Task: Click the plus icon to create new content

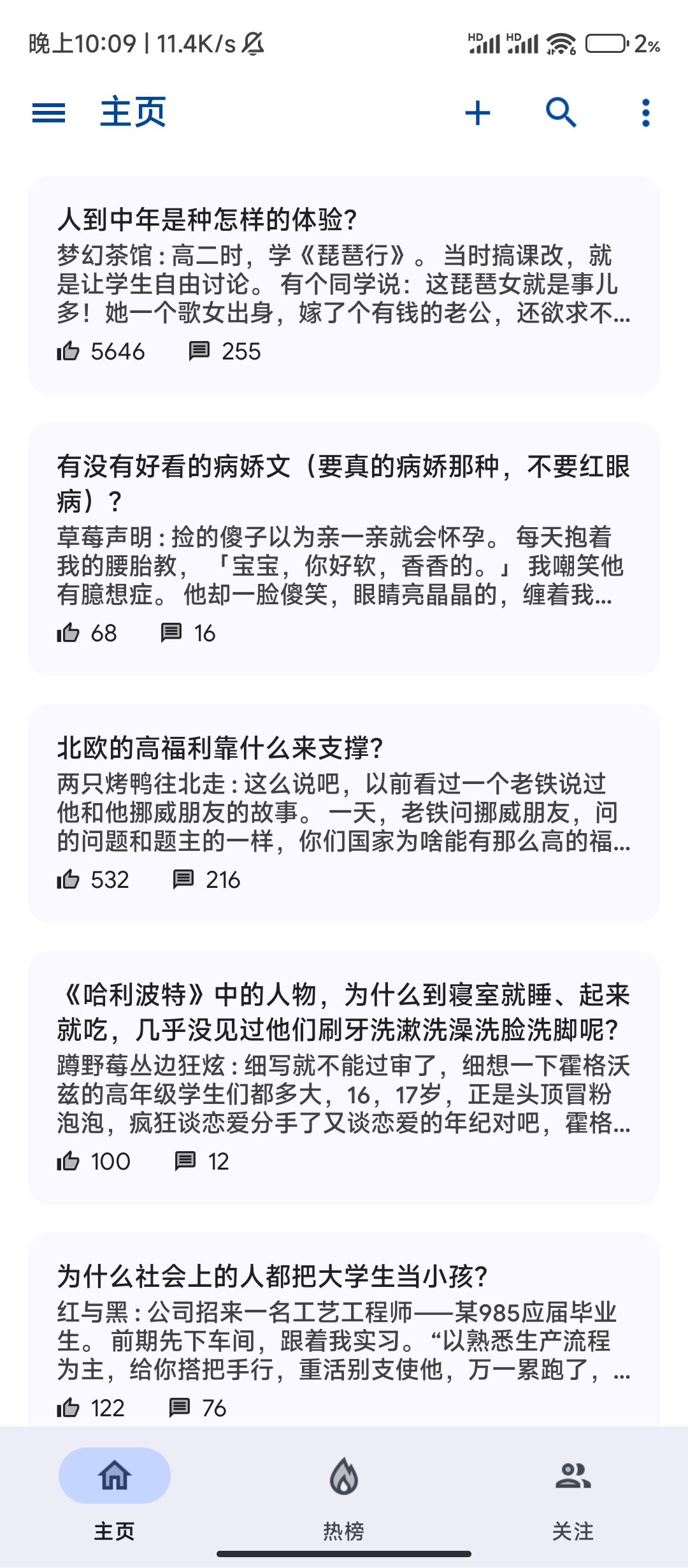Action: click(477, 112)
